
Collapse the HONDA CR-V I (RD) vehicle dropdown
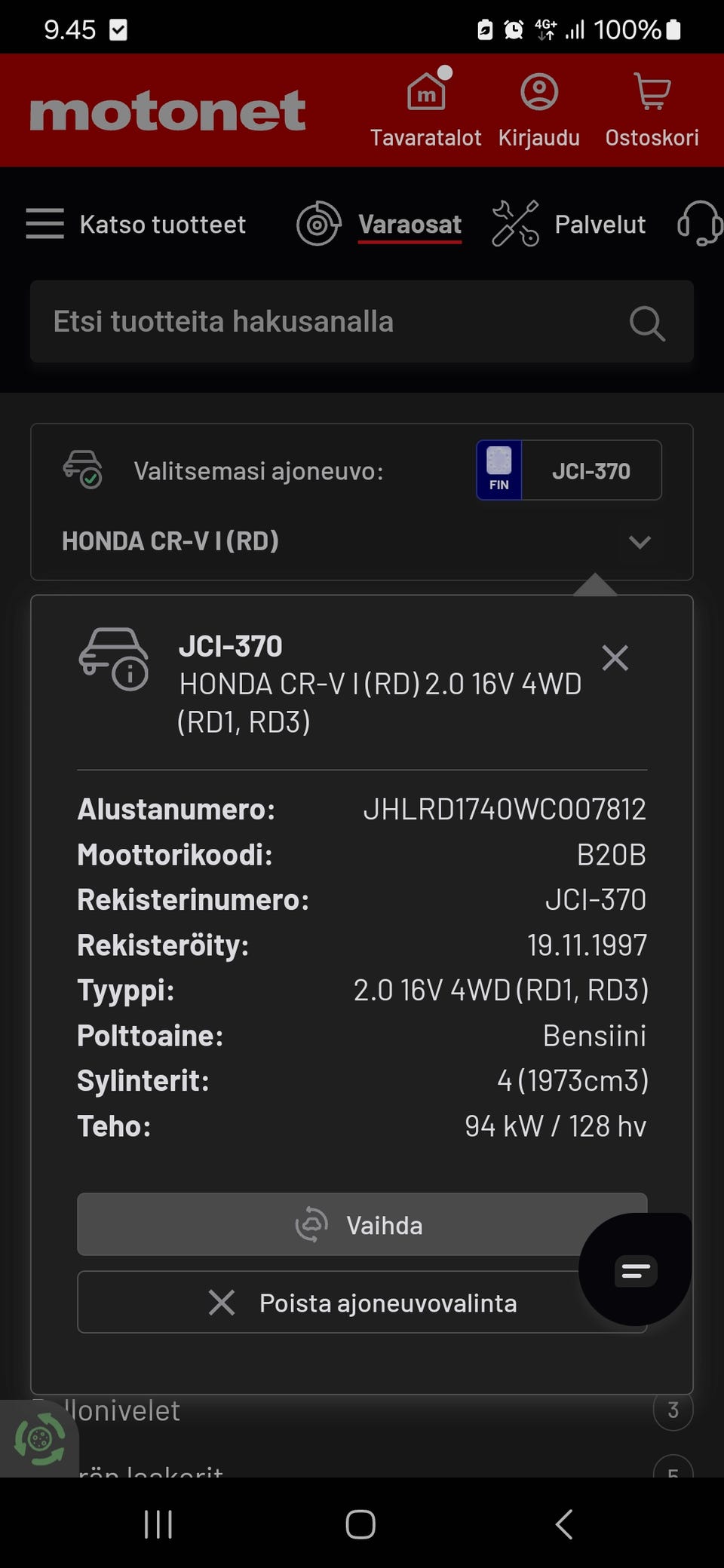pyautogui.click(x=640, y=541)
